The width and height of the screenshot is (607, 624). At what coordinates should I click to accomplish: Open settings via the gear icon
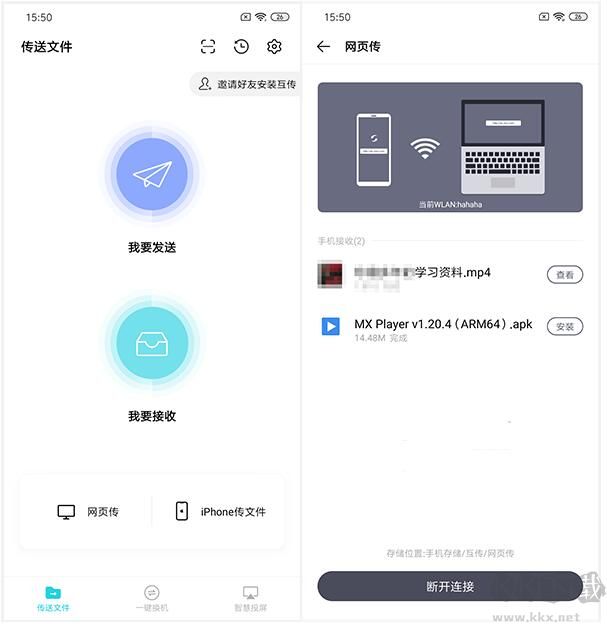pyautogui.click(x=274, y=47)
